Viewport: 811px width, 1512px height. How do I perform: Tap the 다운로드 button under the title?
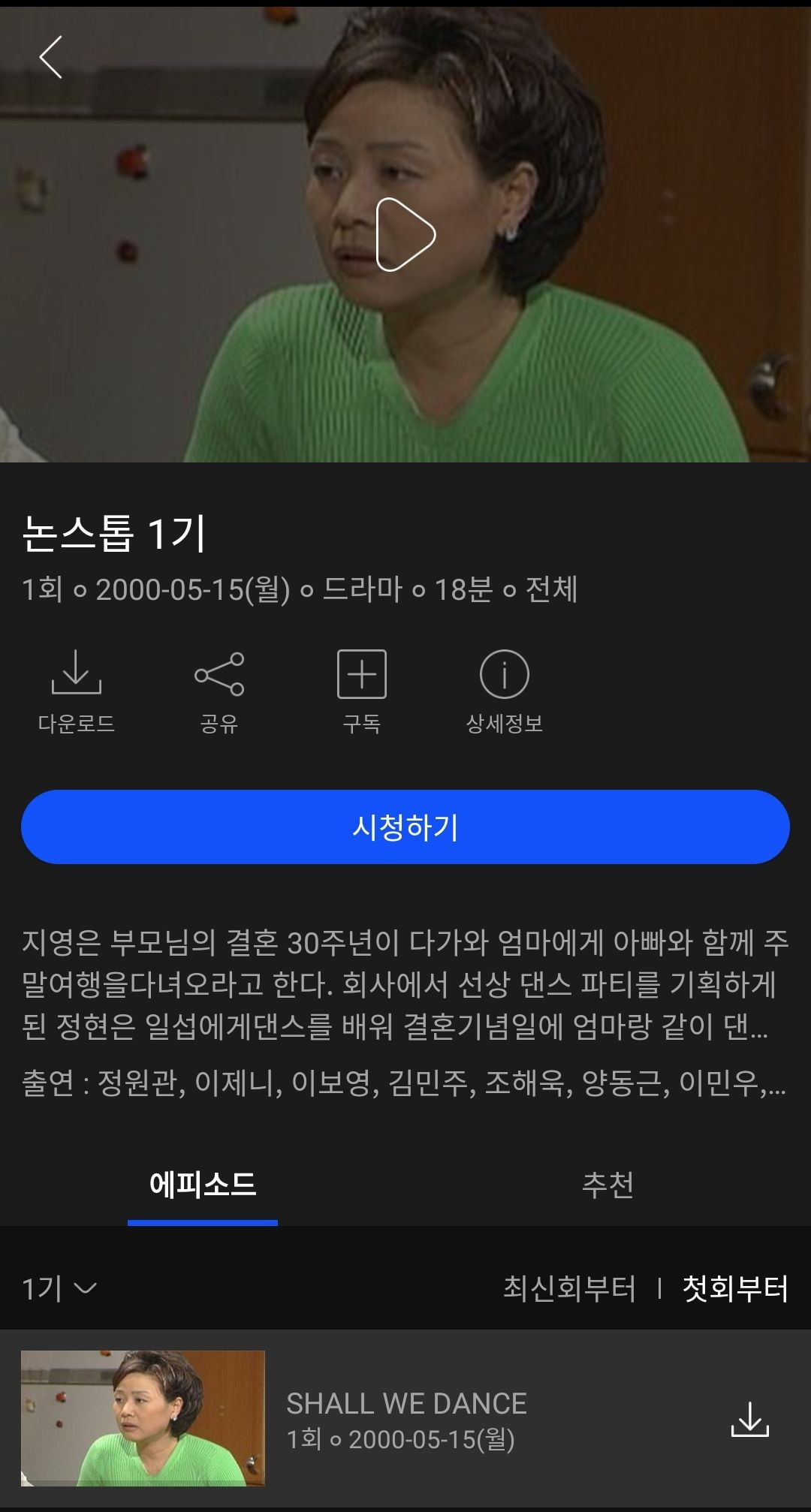click(76, 691)
